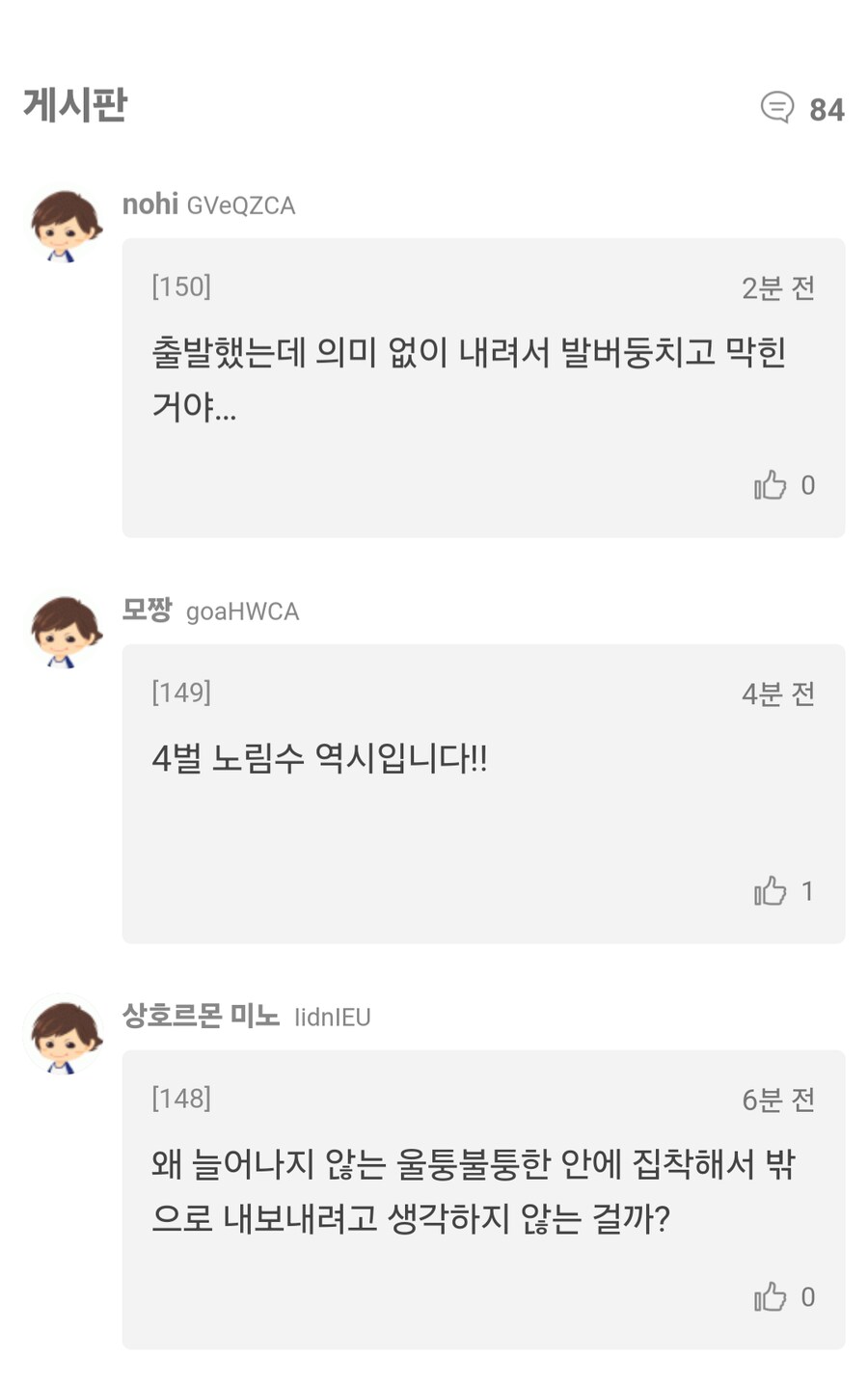
Task: Select comment number [148]
Action: [x=180, y=1098]
